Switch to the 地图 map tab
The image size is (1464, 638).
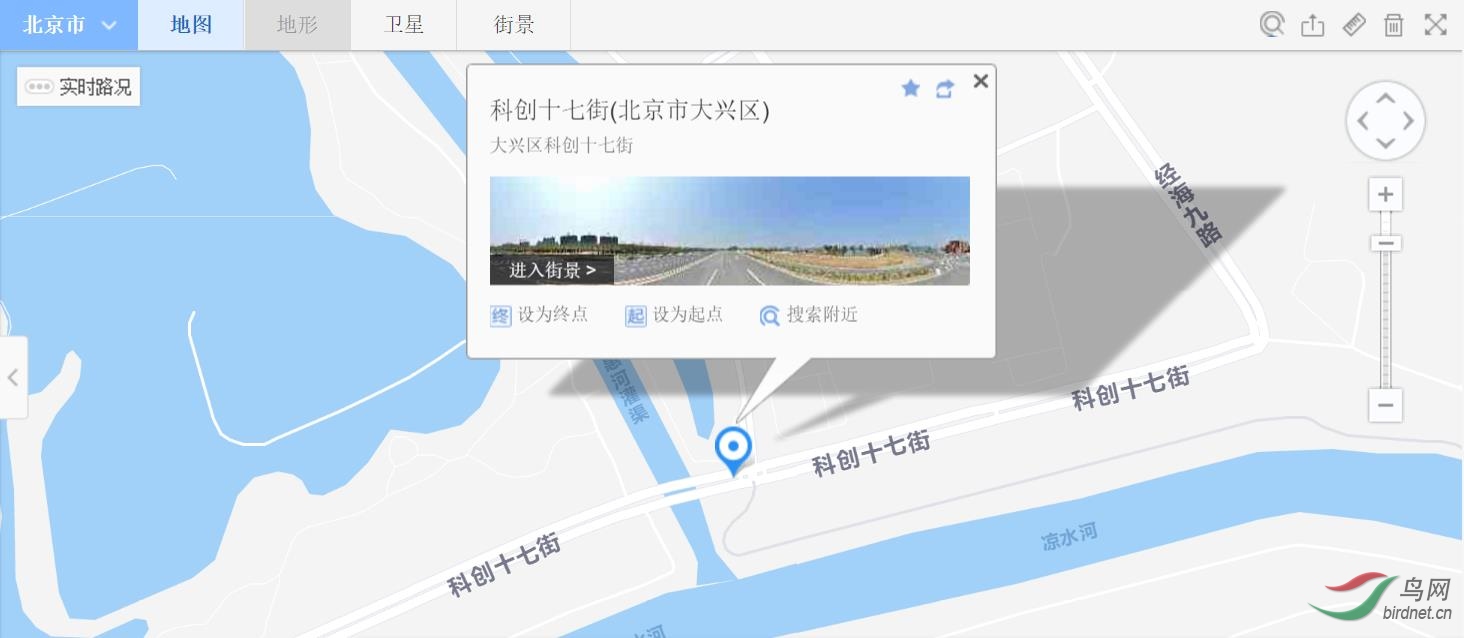coord(191,25)
